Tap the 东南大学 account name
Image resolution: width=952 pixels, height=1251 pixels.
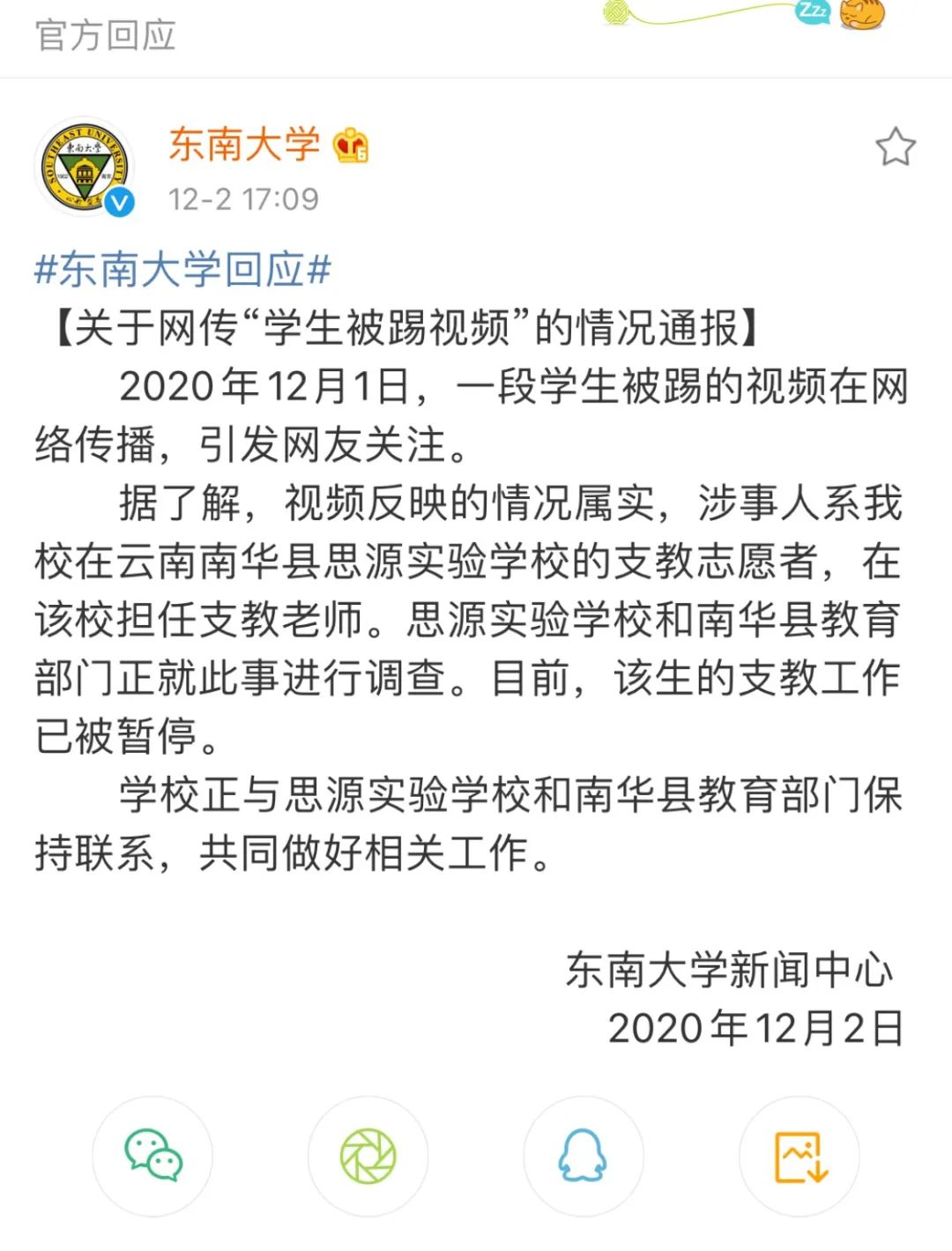[x=244, y=145]
